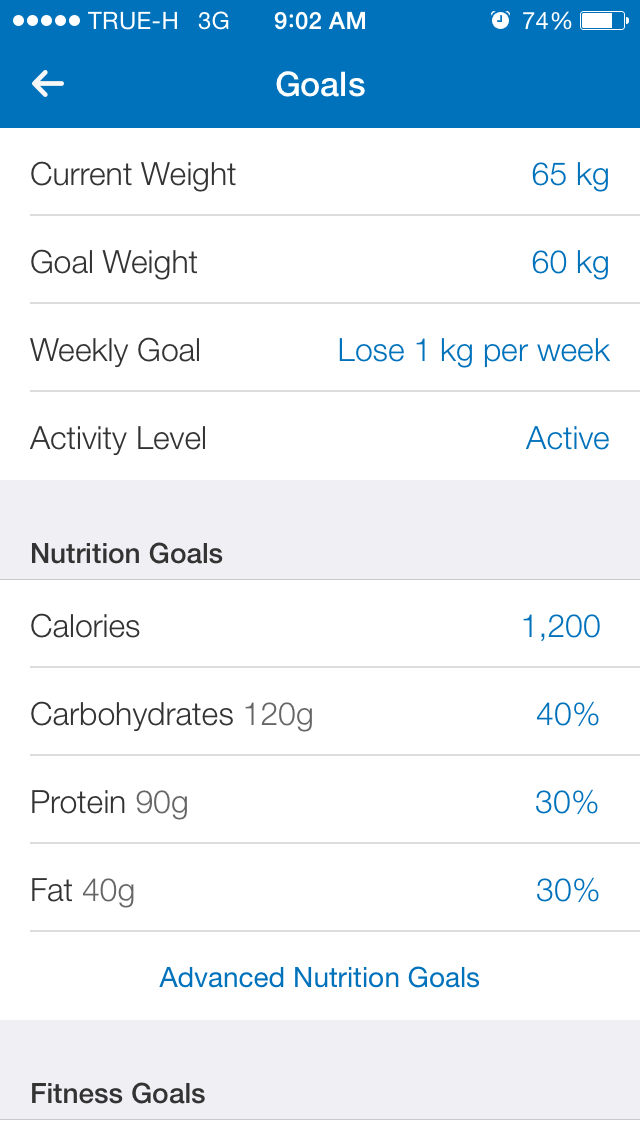Change the Goal Weight setting
This screenshot has height=1136, width=640.
click(x=320, y=262)
